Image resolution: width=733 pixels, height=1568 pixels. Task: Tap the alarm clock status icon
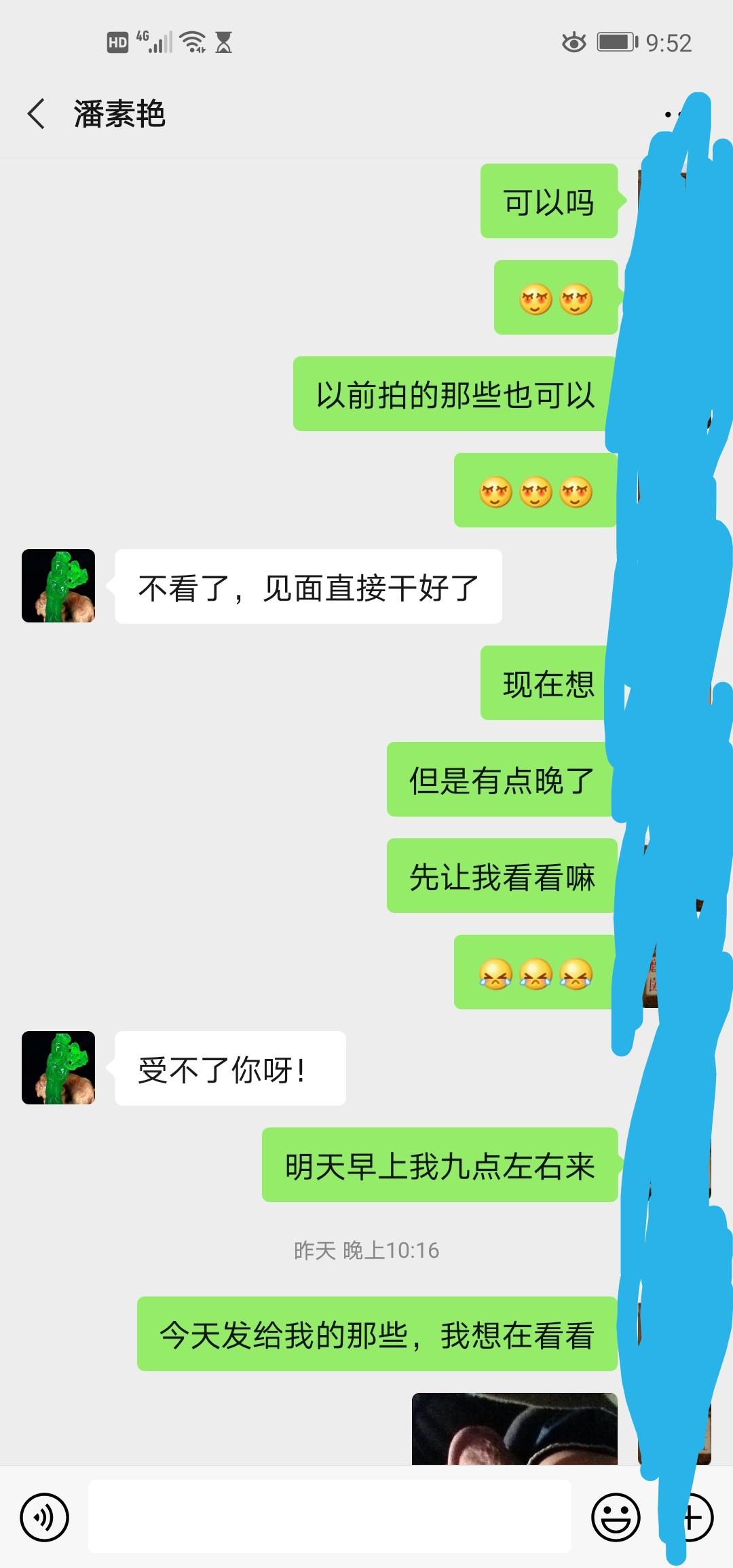(x=224, y=42)
